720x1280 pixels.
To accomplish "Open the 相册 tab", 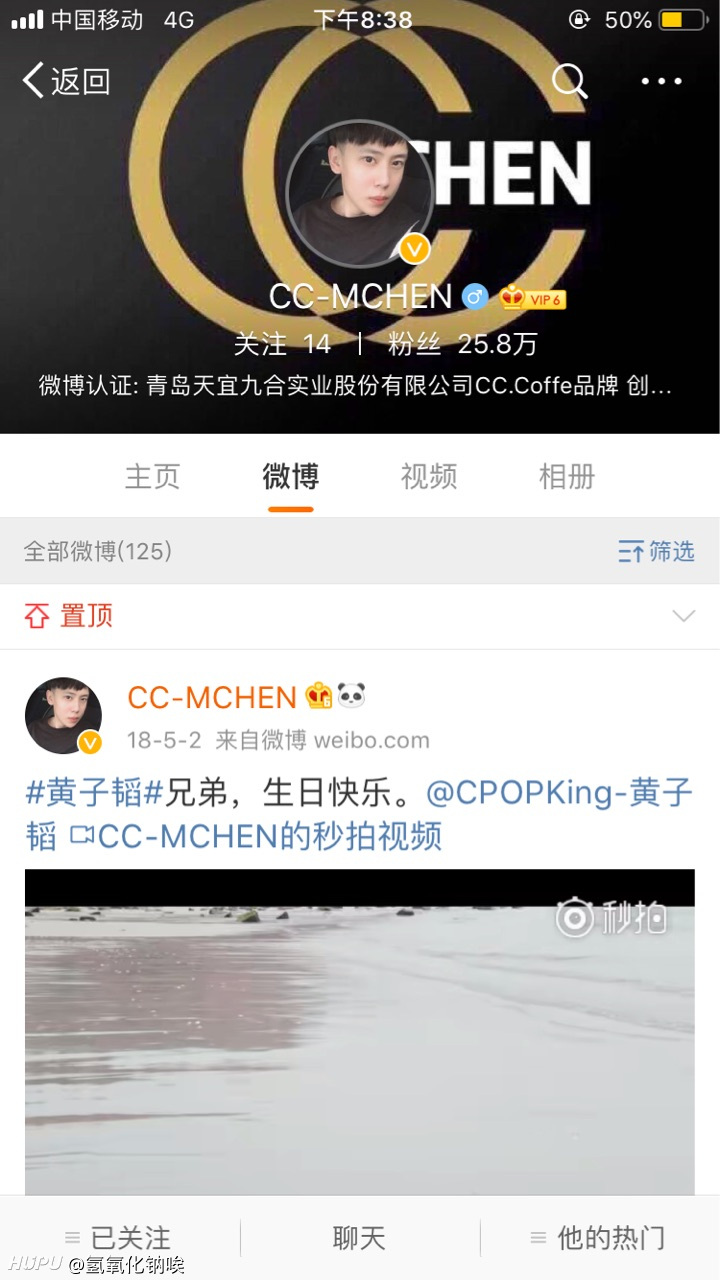I will pos(567,477).
